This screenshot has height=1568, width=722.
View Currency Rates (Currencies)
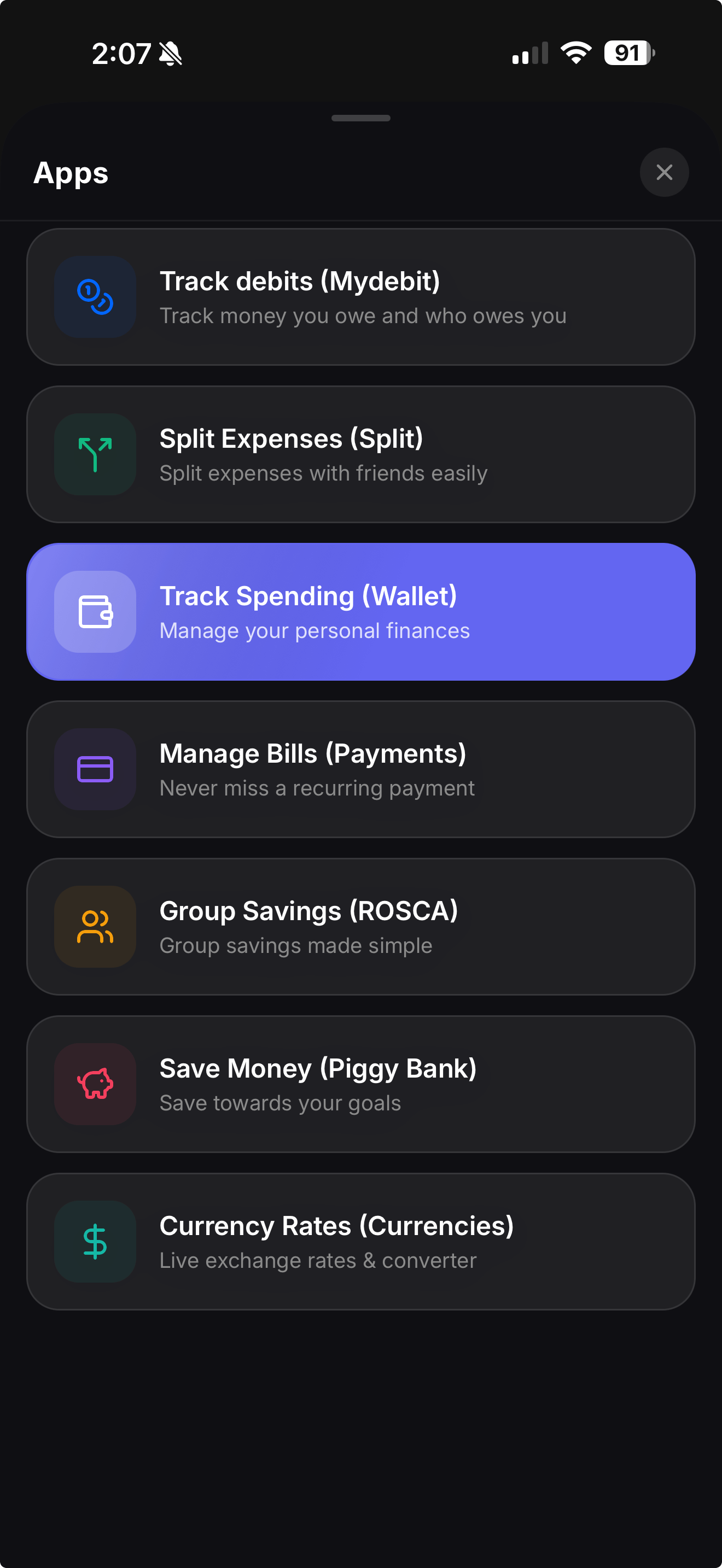pyautogui.click(x=360, y=1241)
